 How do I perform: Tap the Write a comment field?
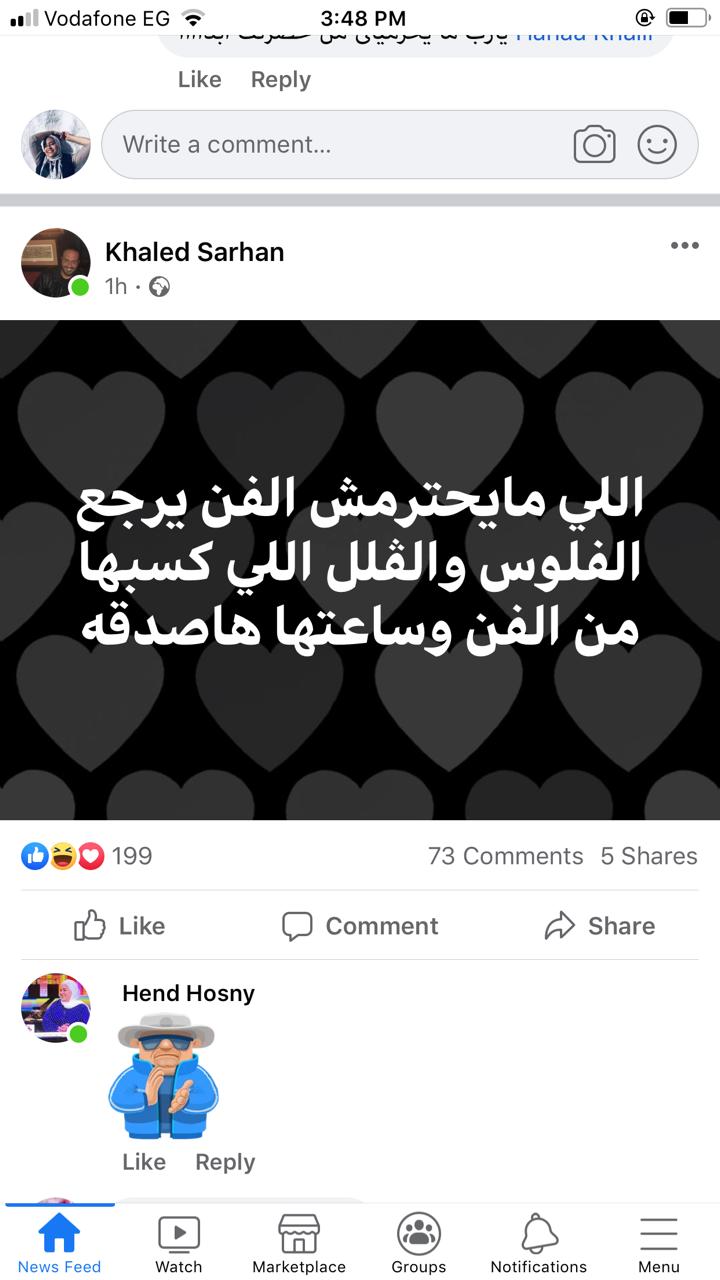pos(330,145)
